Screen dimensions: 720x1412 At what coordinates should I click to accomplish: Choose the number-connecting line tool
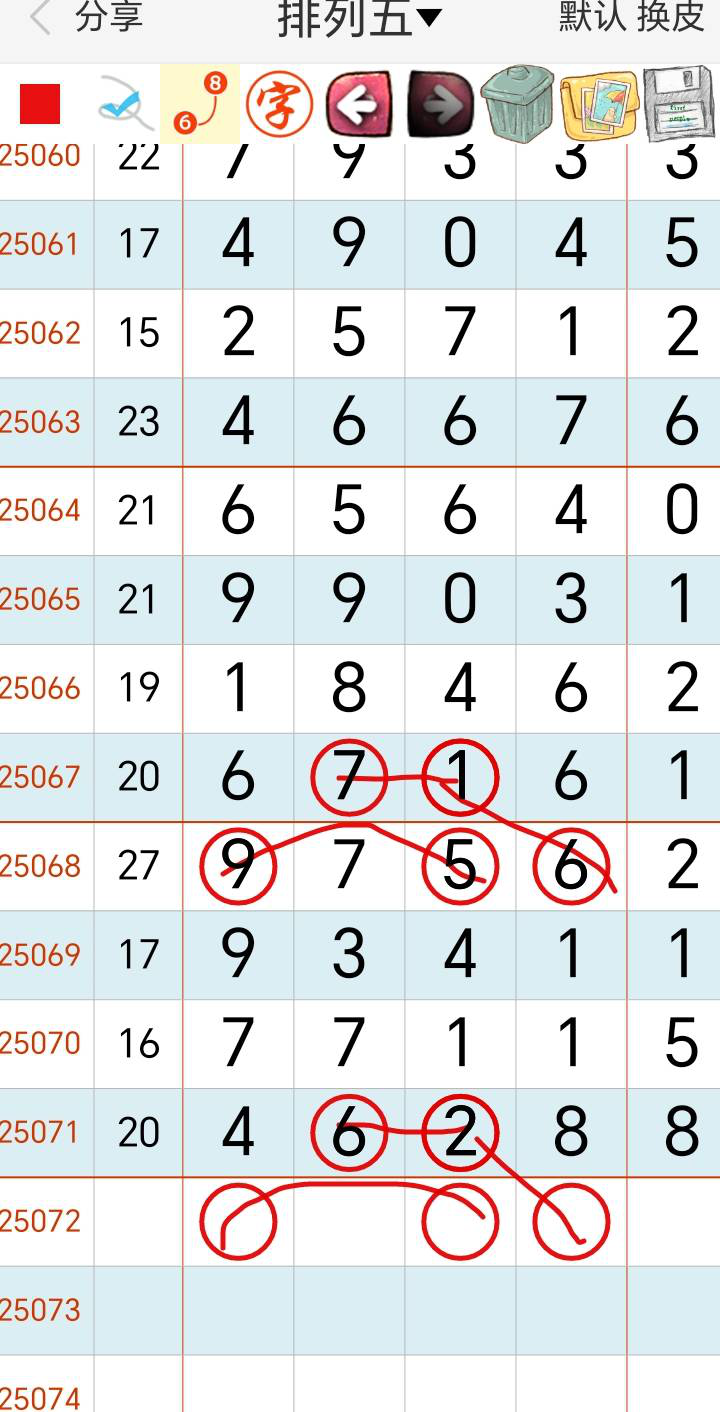(x=200, y=104)
